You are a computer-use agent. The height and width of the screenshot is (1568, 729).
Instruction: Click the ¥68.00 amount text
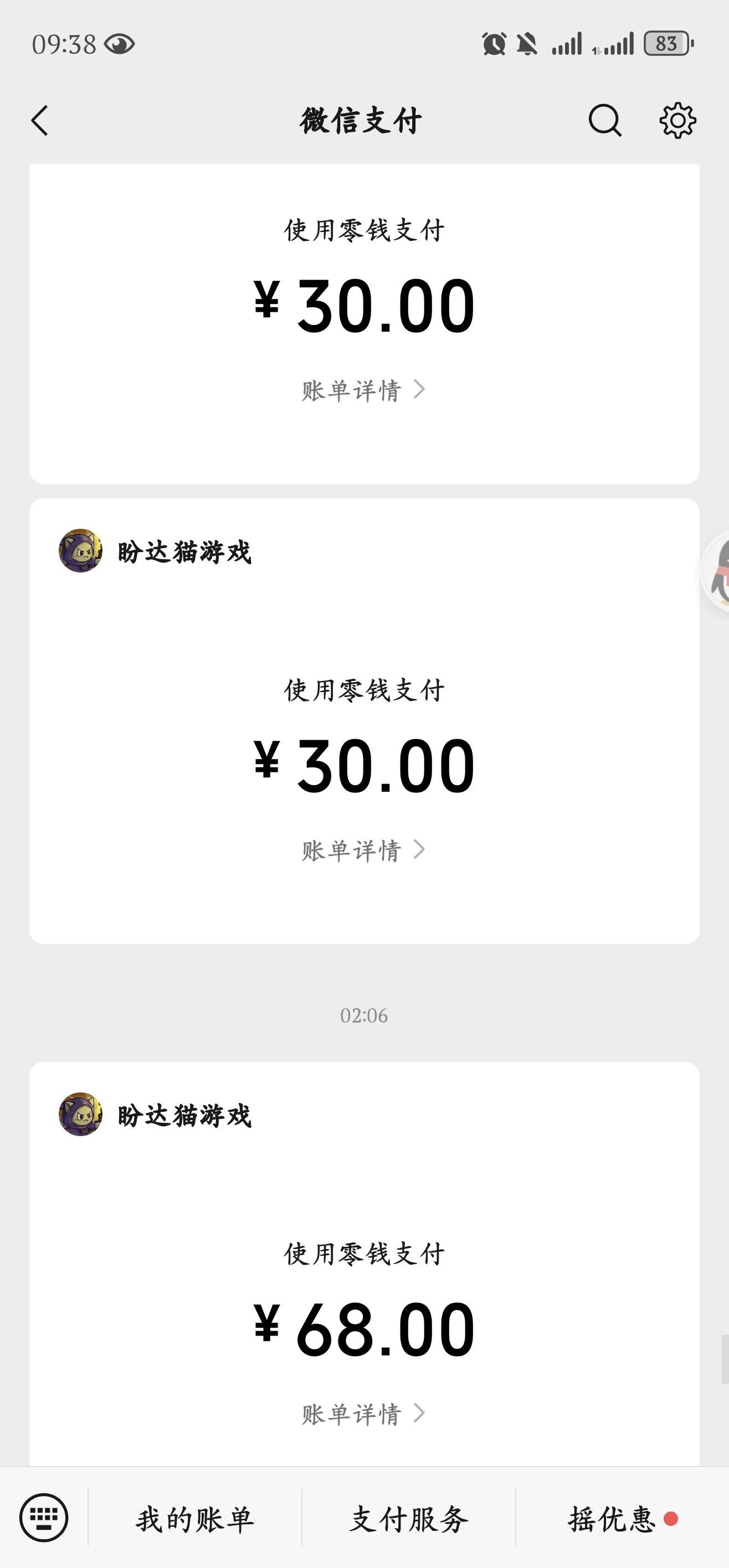pyautogui.click(x=364, y=1329)
